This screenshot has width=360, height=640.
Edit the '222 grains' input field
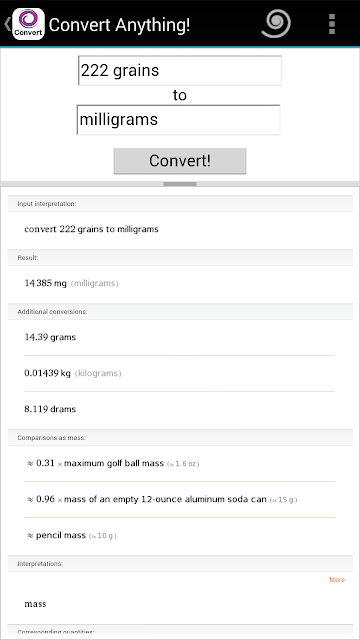click(x=180, y=71)
